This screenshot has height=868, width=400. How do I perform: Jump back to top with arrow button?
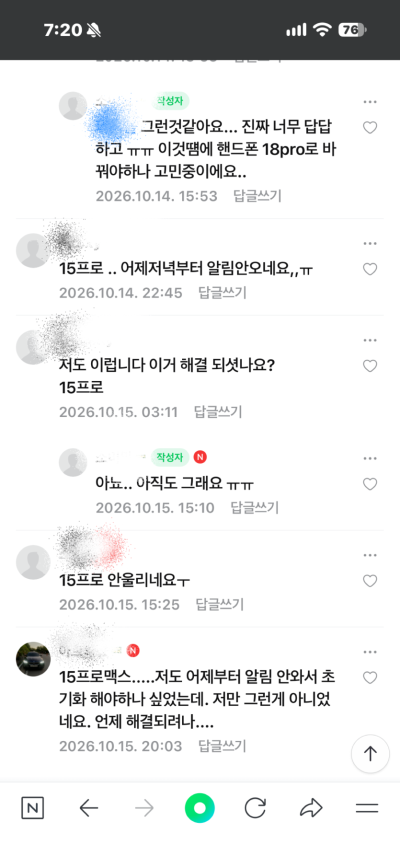tap(370, 754)
